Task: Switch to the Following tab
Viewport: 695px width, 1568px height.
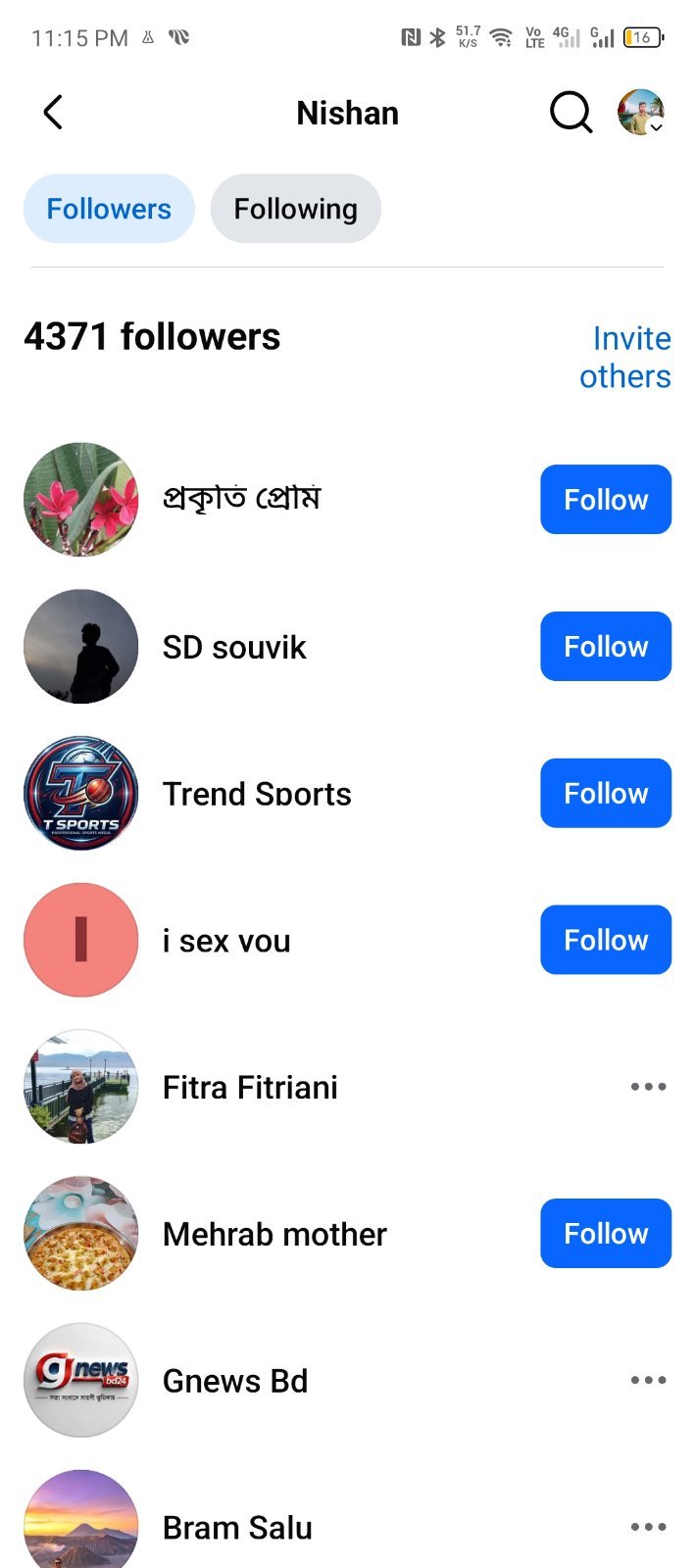Action: point(296,209)
